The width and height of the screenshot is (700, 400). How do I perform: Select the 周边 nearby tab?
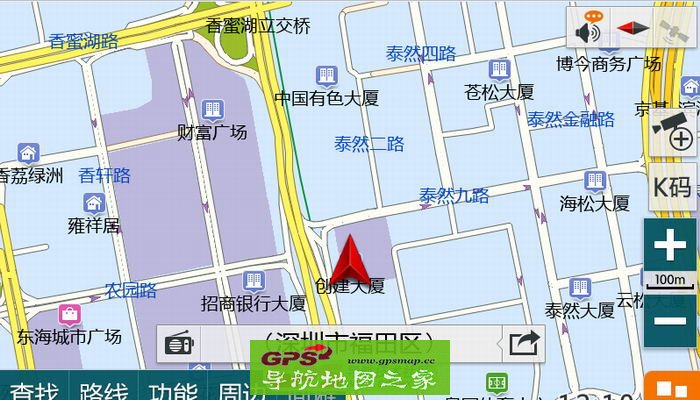[x=236, y=391]
